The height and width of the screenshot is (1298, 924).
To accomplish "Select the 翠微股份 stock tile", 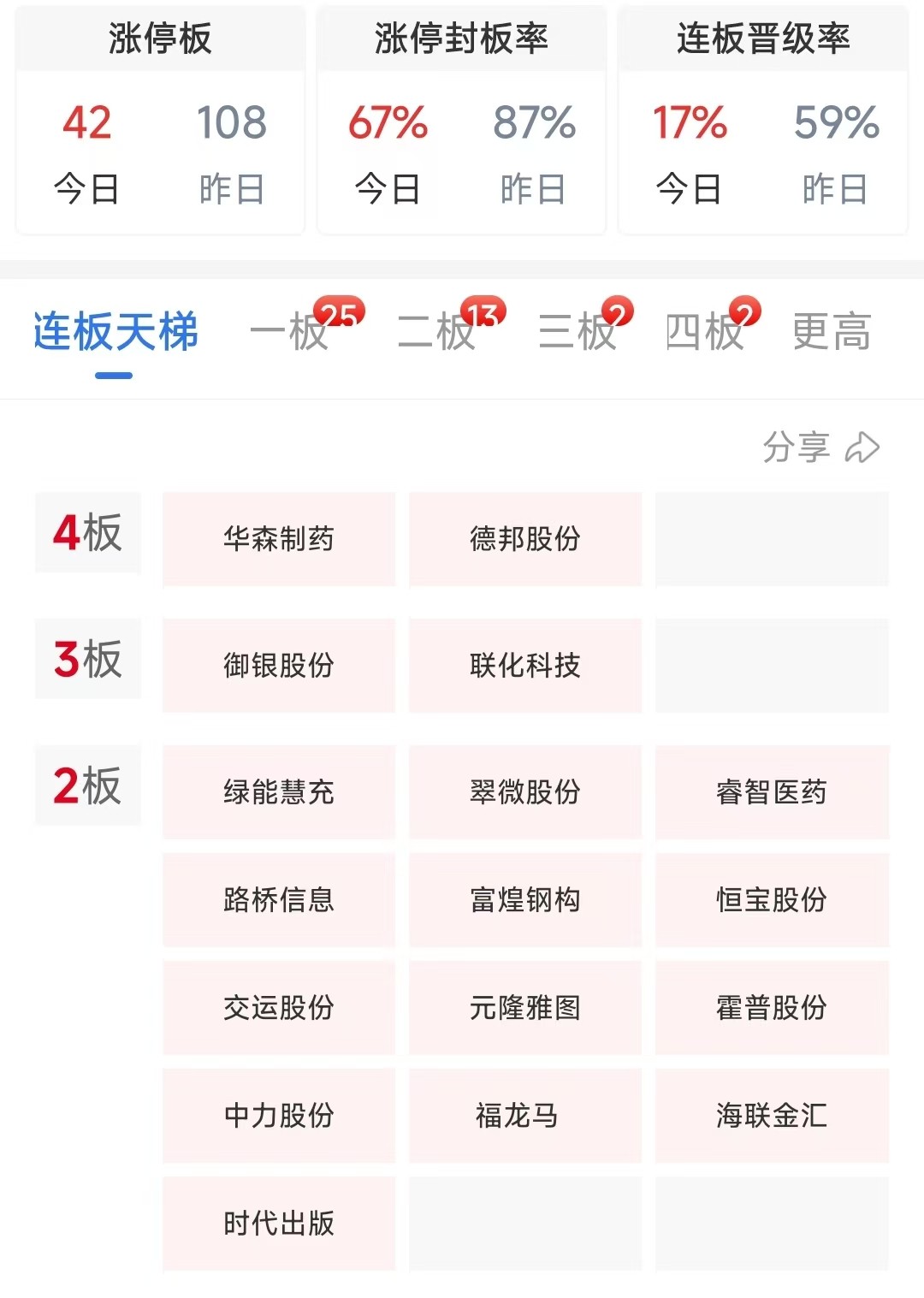I will 525,792.
